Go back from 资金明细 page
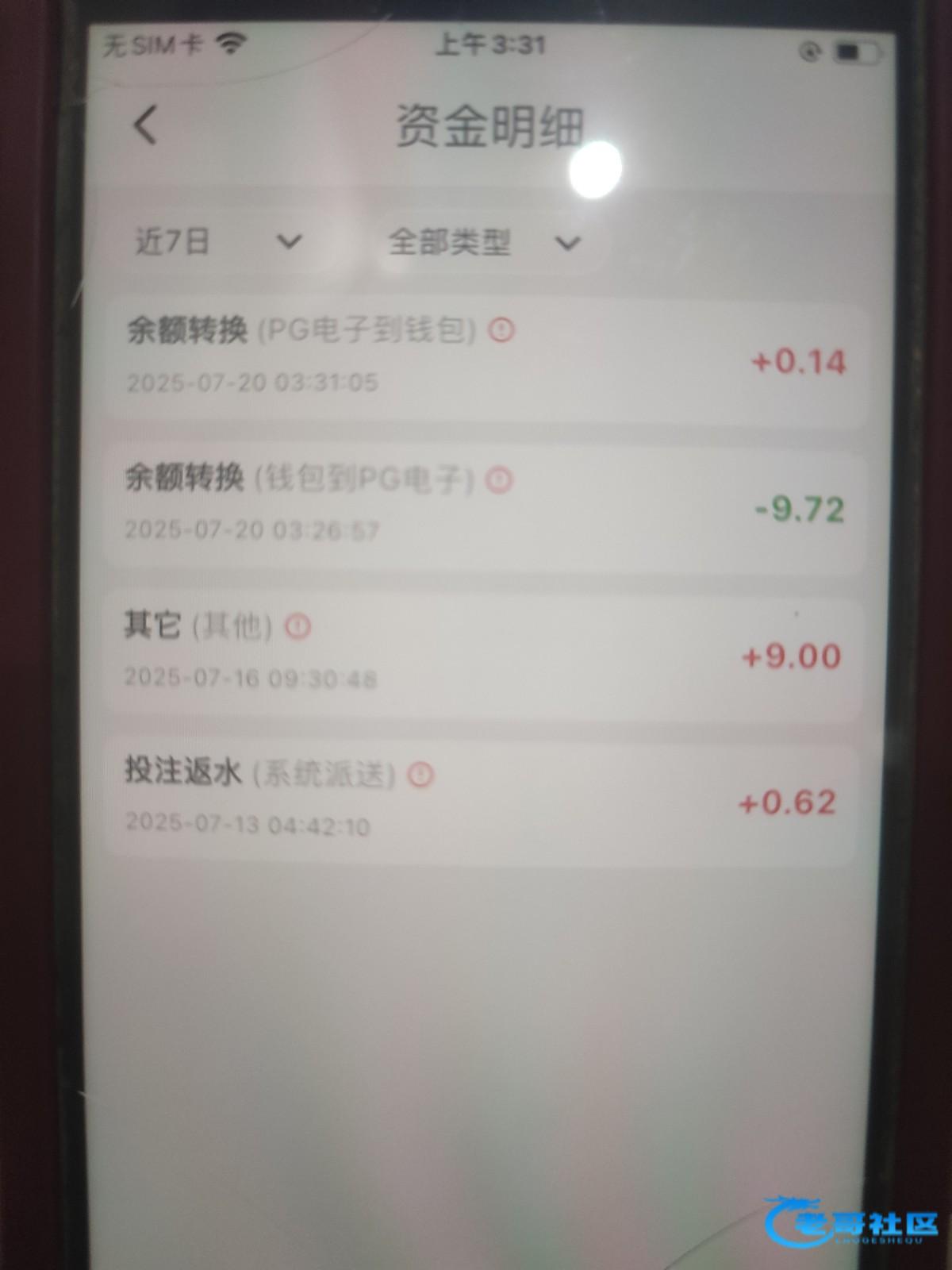 146,126
